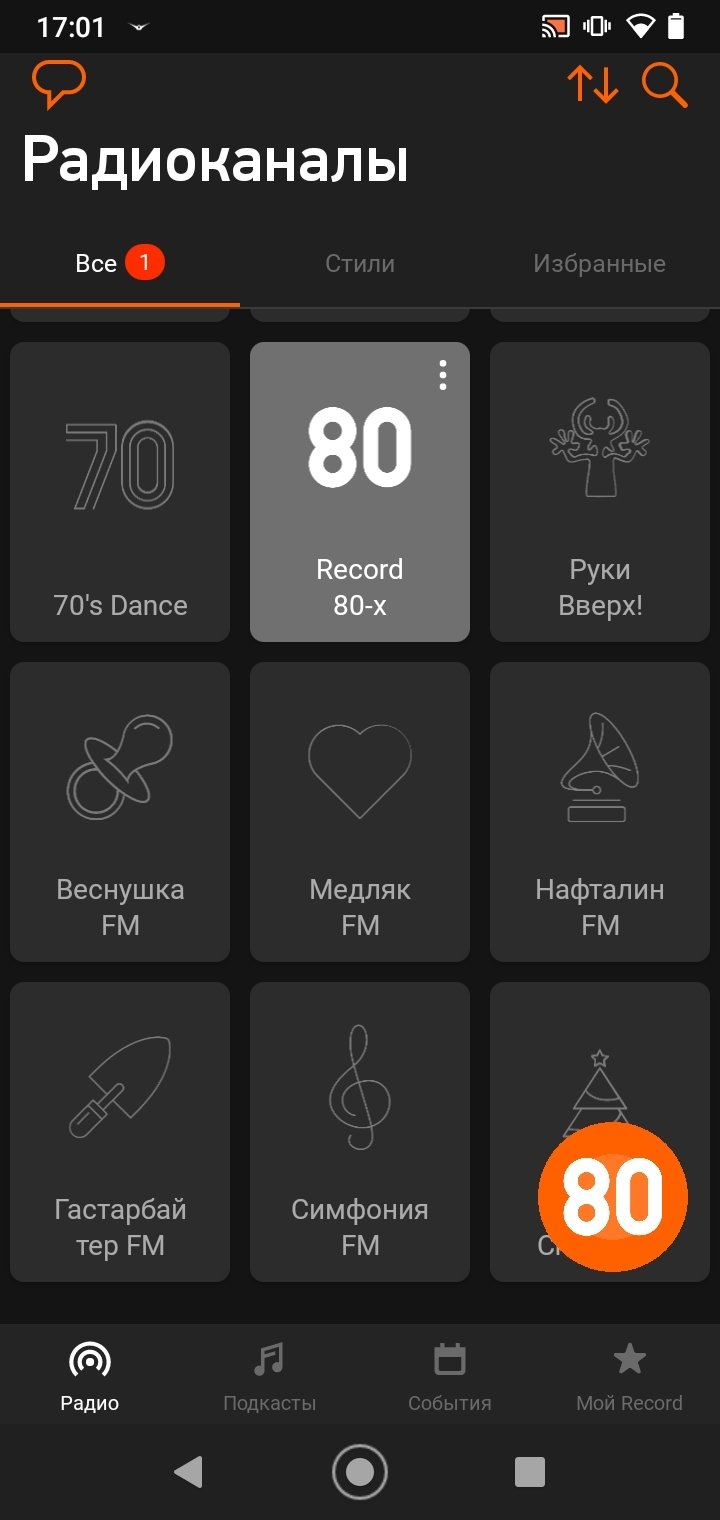Switch to Мой Record

[629, 1376]
